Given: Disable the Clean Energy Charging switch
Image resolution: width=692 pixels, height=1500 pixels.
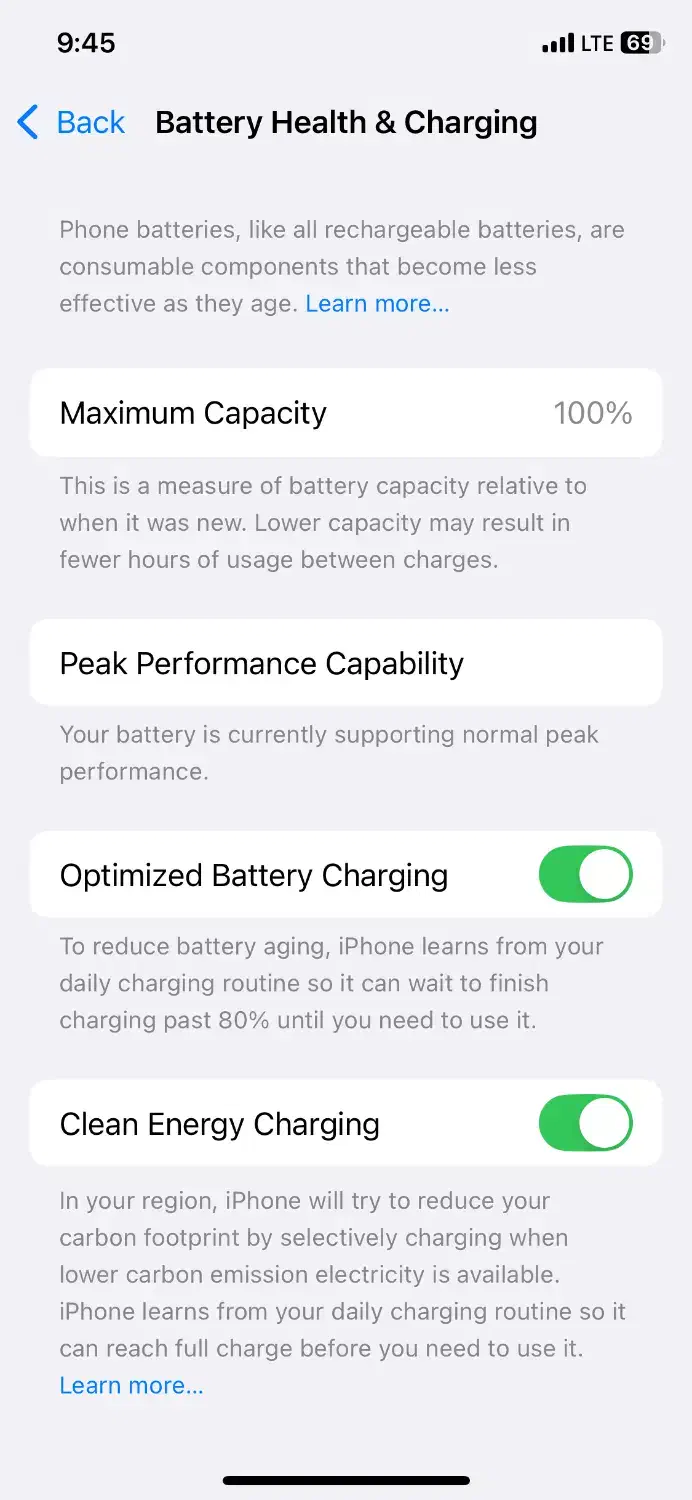Looking at the screenshot, I should tap(585, 1123).
